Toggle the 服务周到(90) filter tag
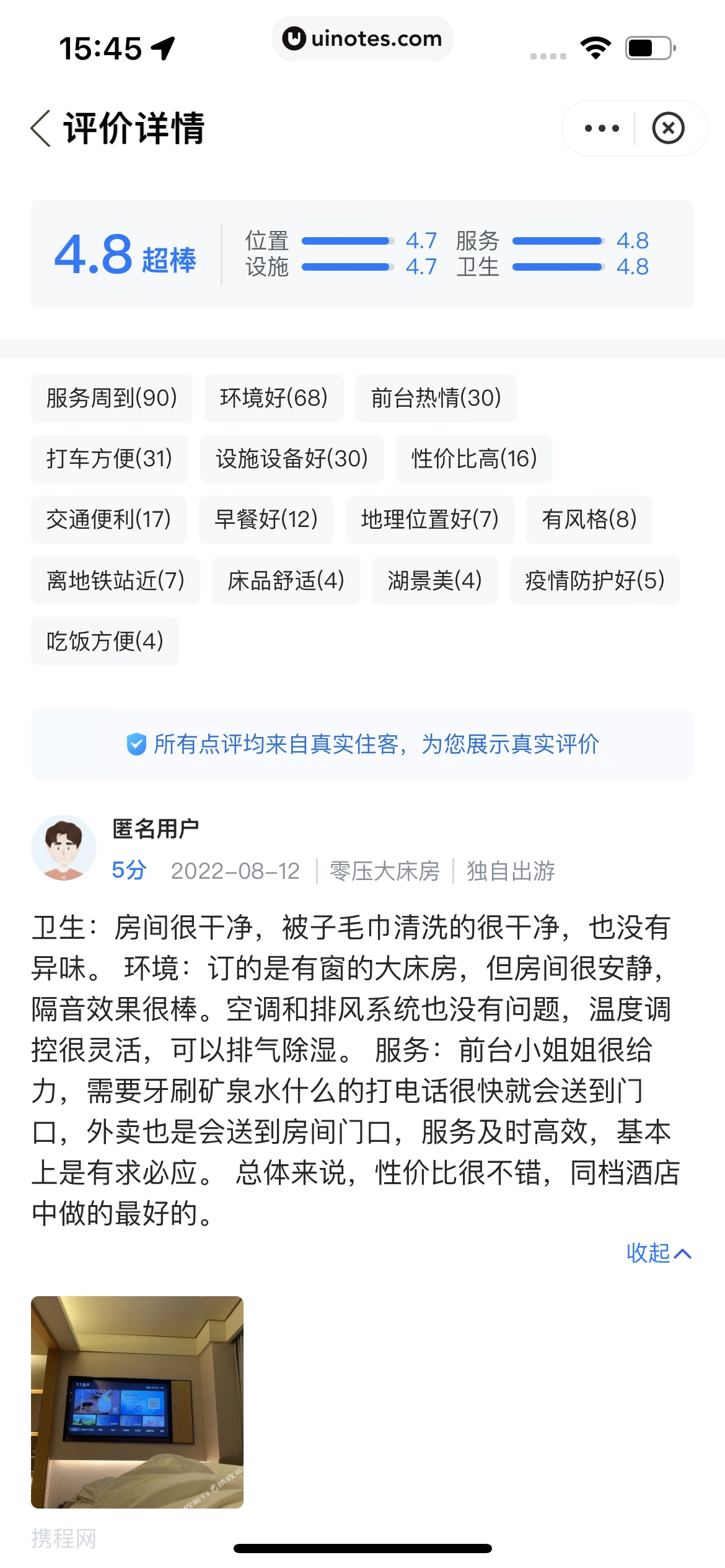This screenshot has height=1568, width=725. pos(112,398)
